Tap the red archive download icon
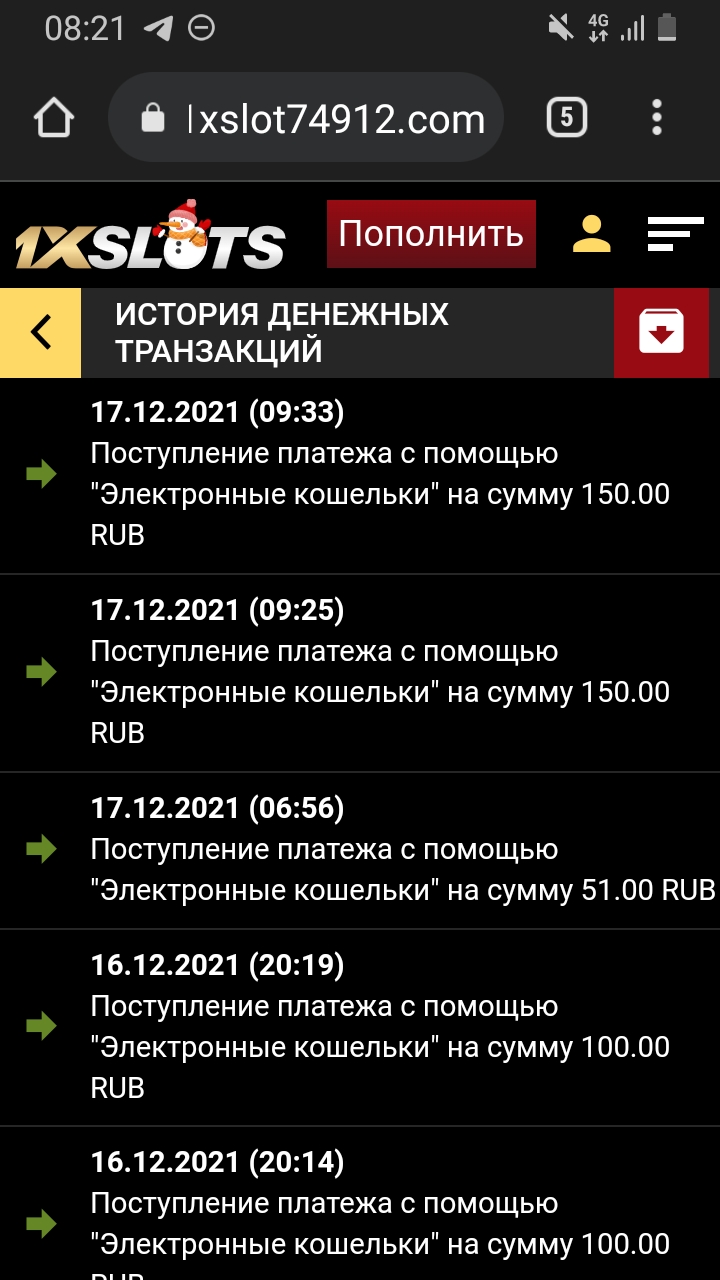Viewport: 720px width, 1280px height. 661,332
